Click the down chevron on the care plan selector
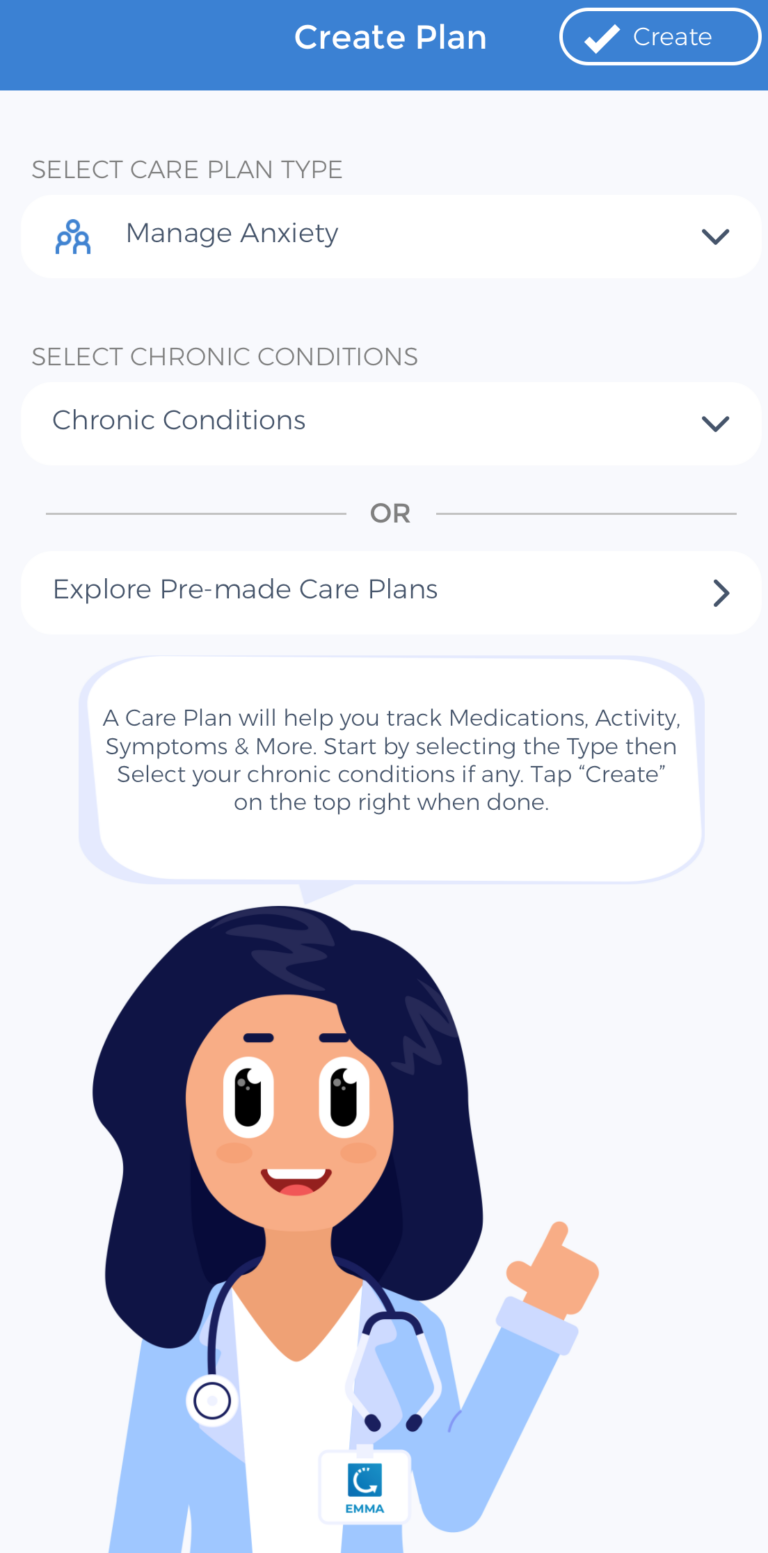The image size is (768, 1553). pos(715,236)
